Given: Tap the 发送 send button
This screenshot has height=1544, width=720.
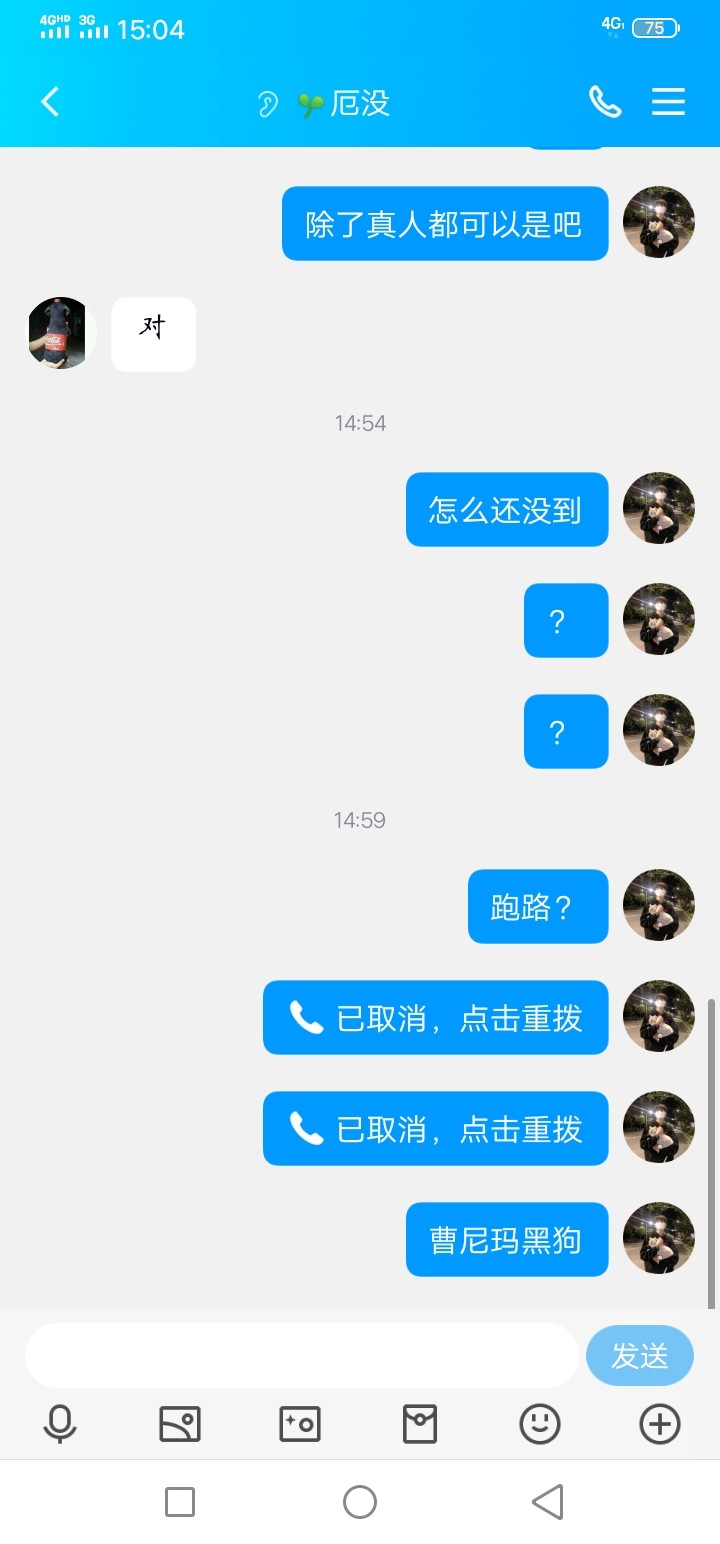Looking at the screenshot, I should [x=639, y=1355].
